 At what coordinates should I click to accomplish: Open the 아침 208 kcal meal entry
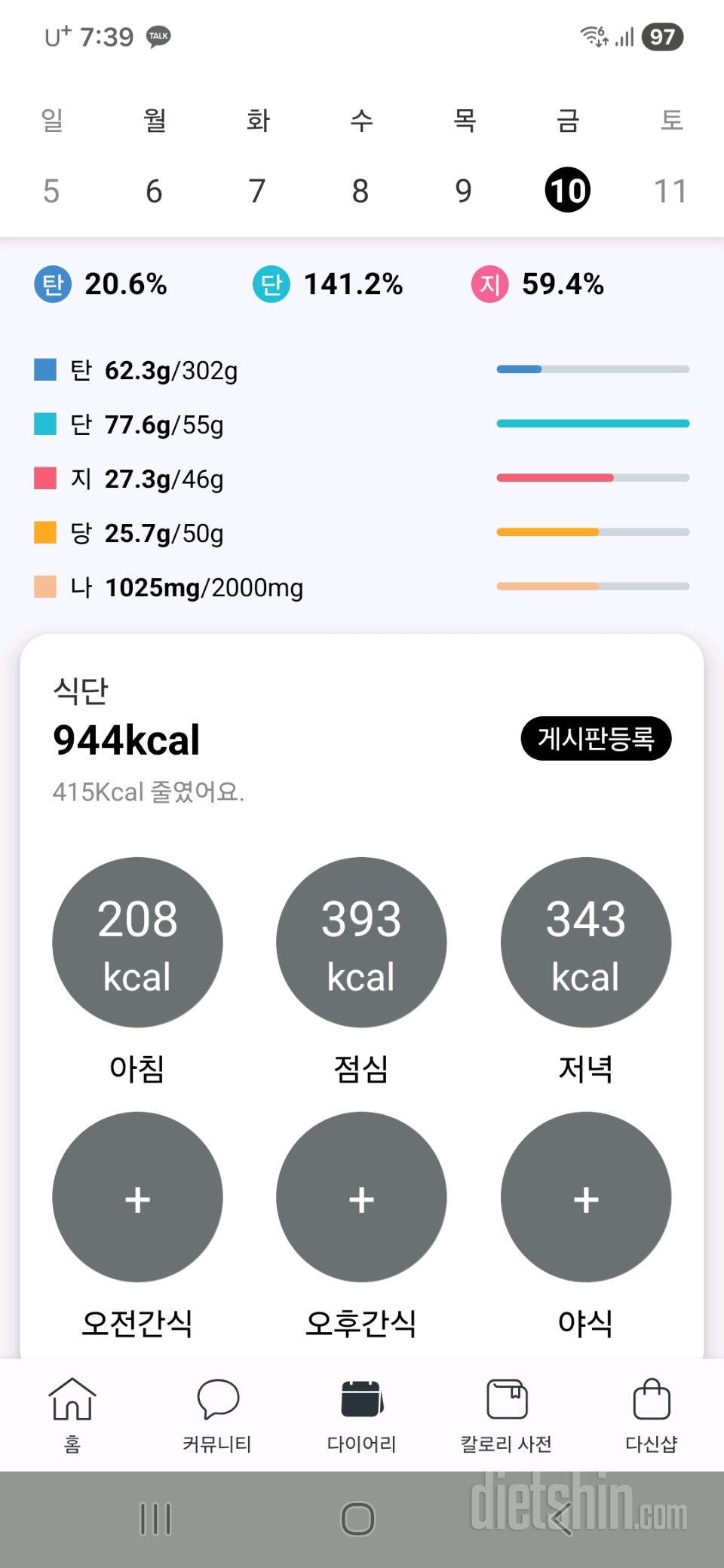pyautogui.click(x=137, y=942)
